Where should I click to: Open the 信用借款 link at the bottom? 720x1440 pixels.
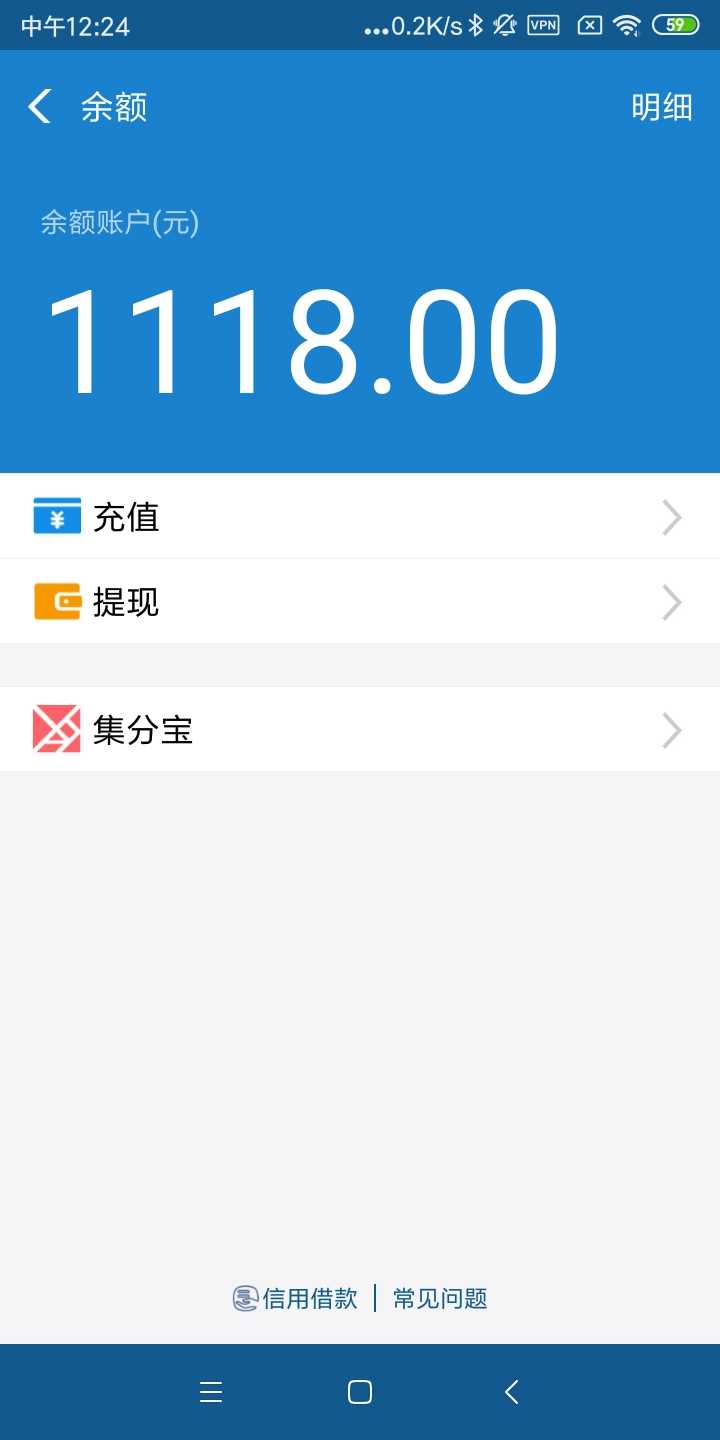pyautogui.click(x=310, y=1298)
